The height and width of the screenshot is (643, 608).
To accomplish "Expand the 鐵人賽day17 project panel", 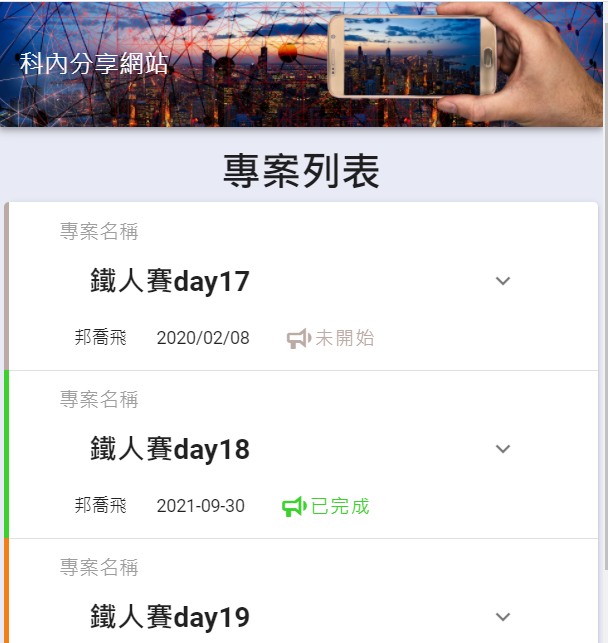I will point(503,281).
